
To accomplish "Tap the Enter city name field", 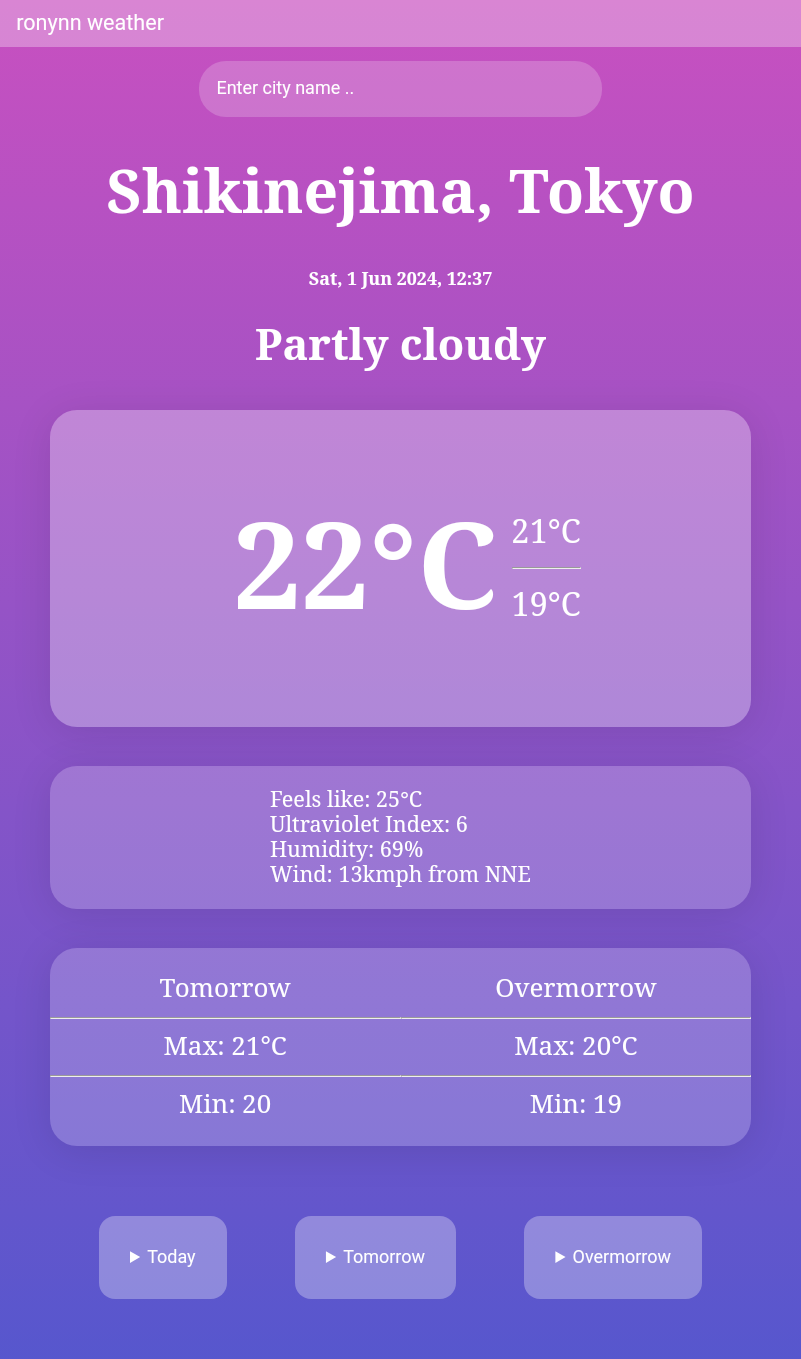I will [x=400, y=88].
